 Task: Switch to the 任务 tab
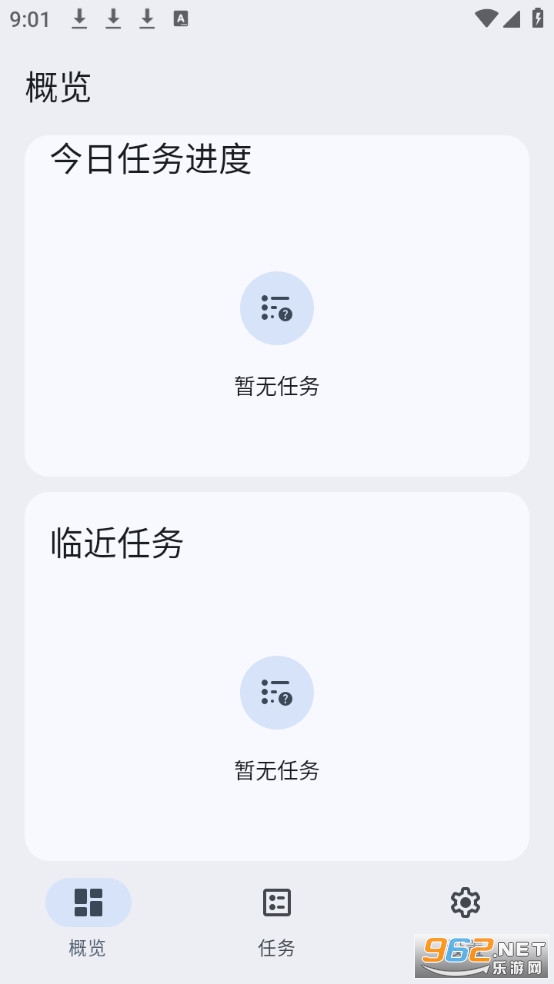(277, 918)
